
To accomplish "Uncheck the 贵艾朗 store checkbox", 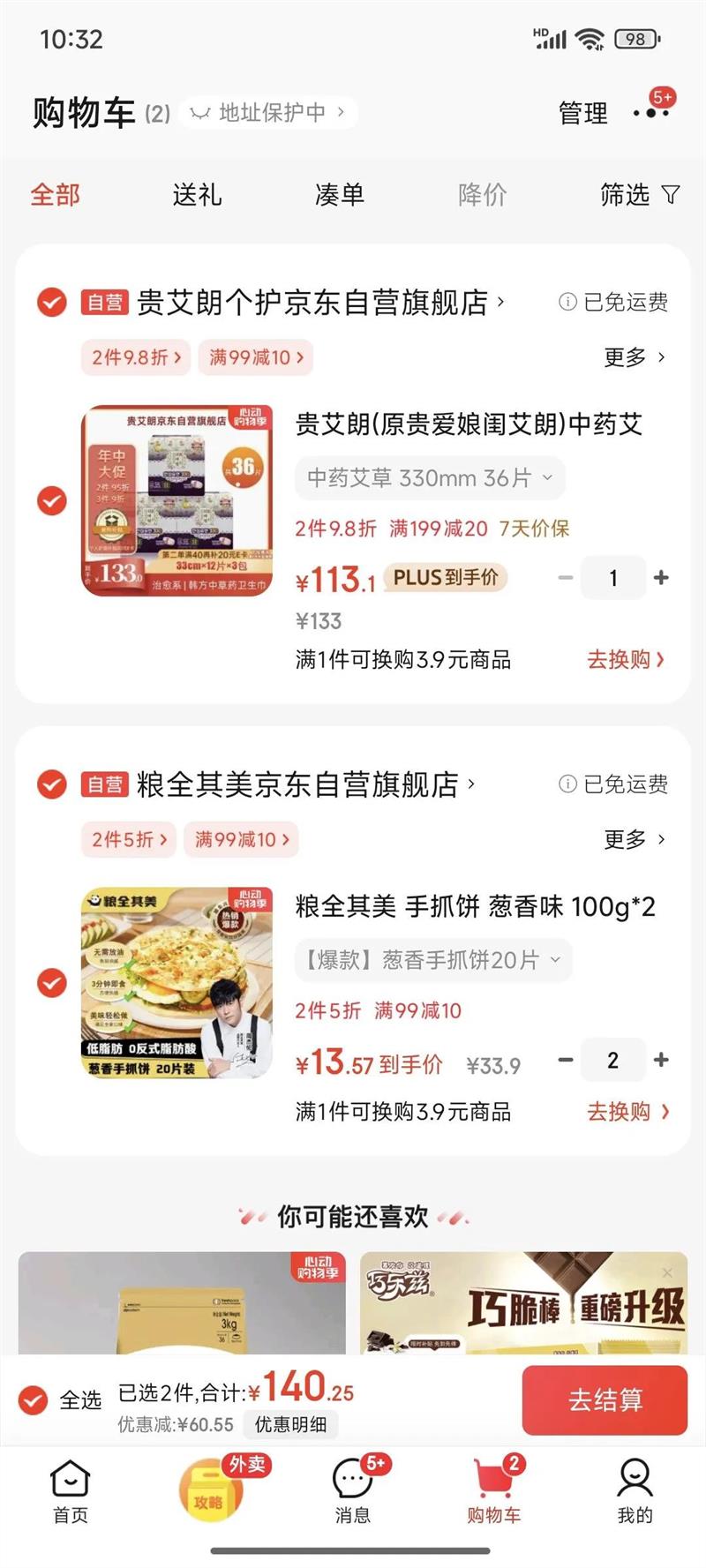I will [x=52, y=303].
